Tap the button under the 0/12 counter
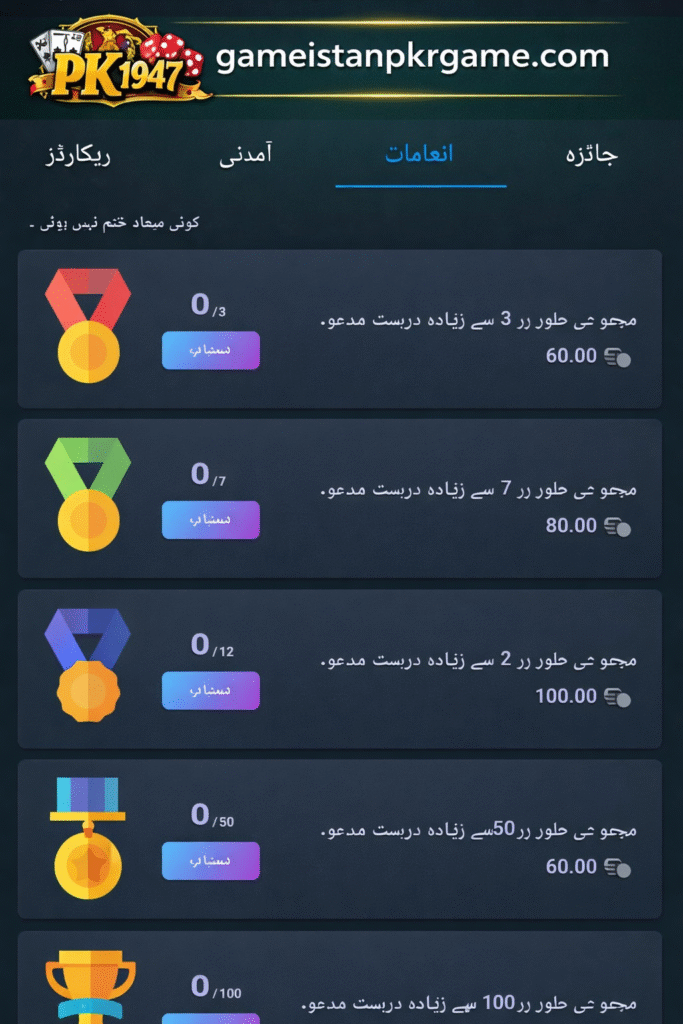Viewport: 683px width, 1024px height. point(211,691)
